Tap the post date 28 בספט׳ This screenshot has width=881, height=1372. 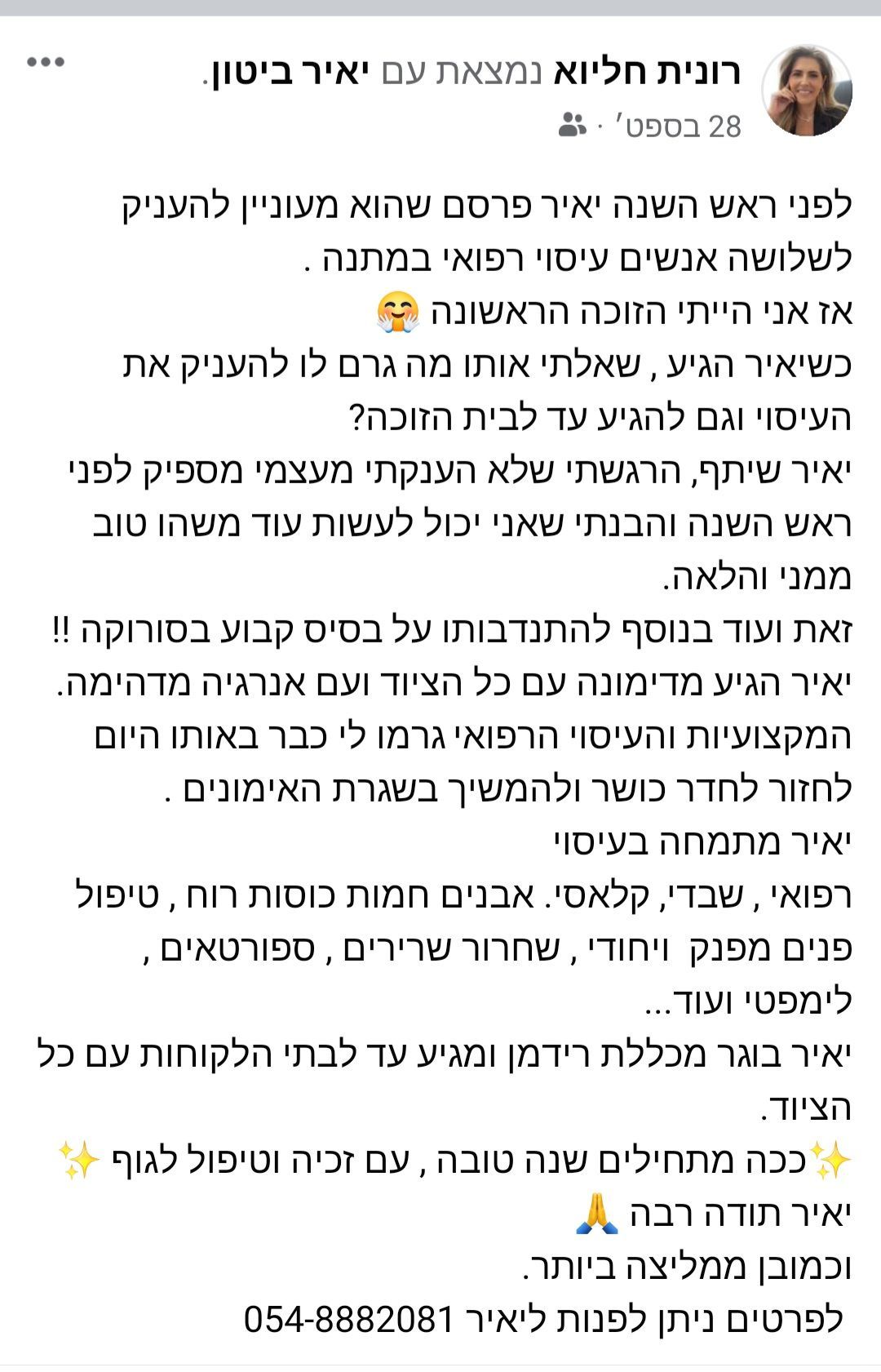point(684,127)
